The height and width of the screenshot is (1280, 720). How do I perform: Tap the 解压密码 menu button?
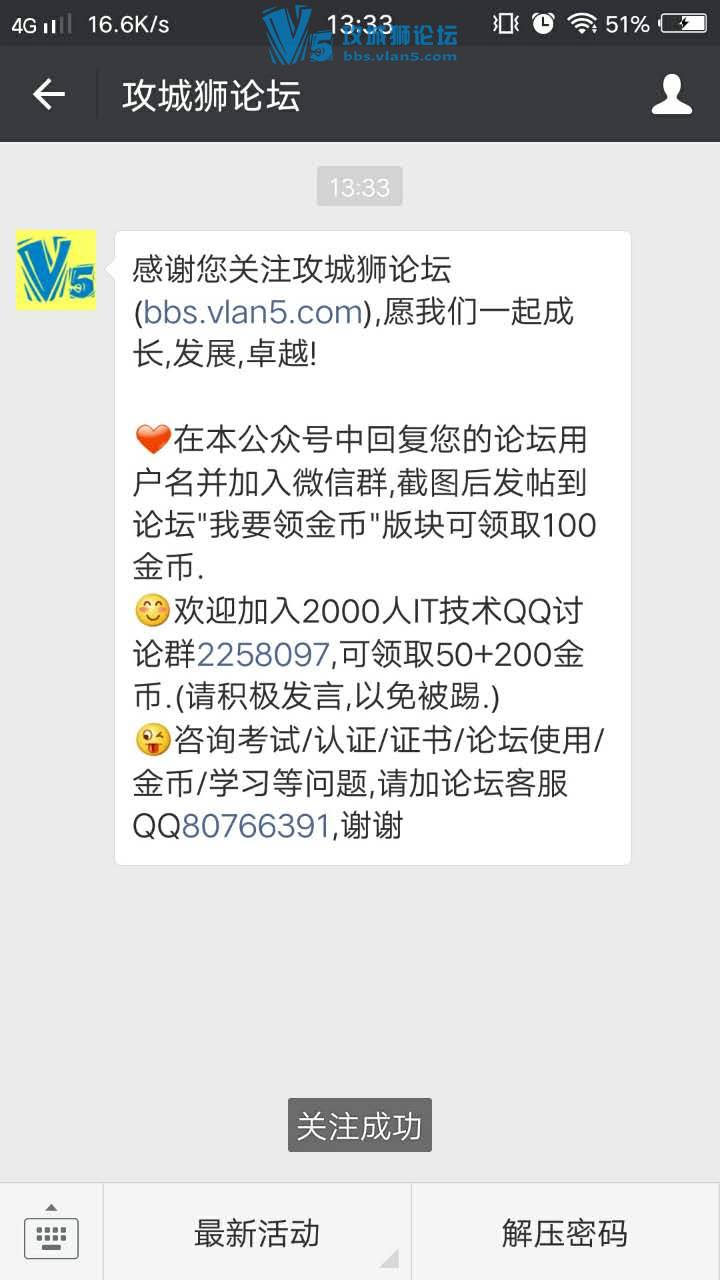click(565, 1232)
